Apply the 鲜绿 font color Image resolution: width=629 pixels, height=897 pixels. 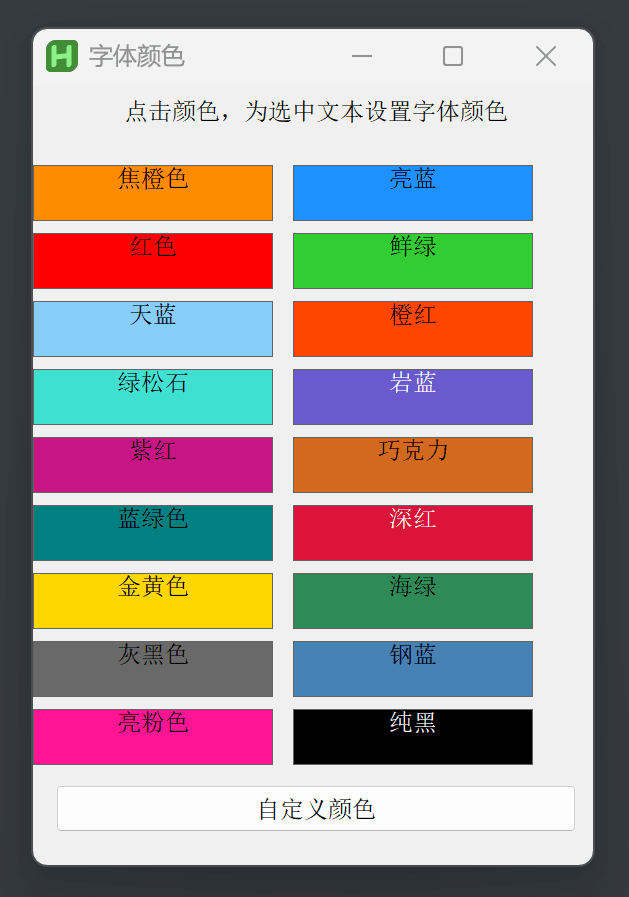412,261
